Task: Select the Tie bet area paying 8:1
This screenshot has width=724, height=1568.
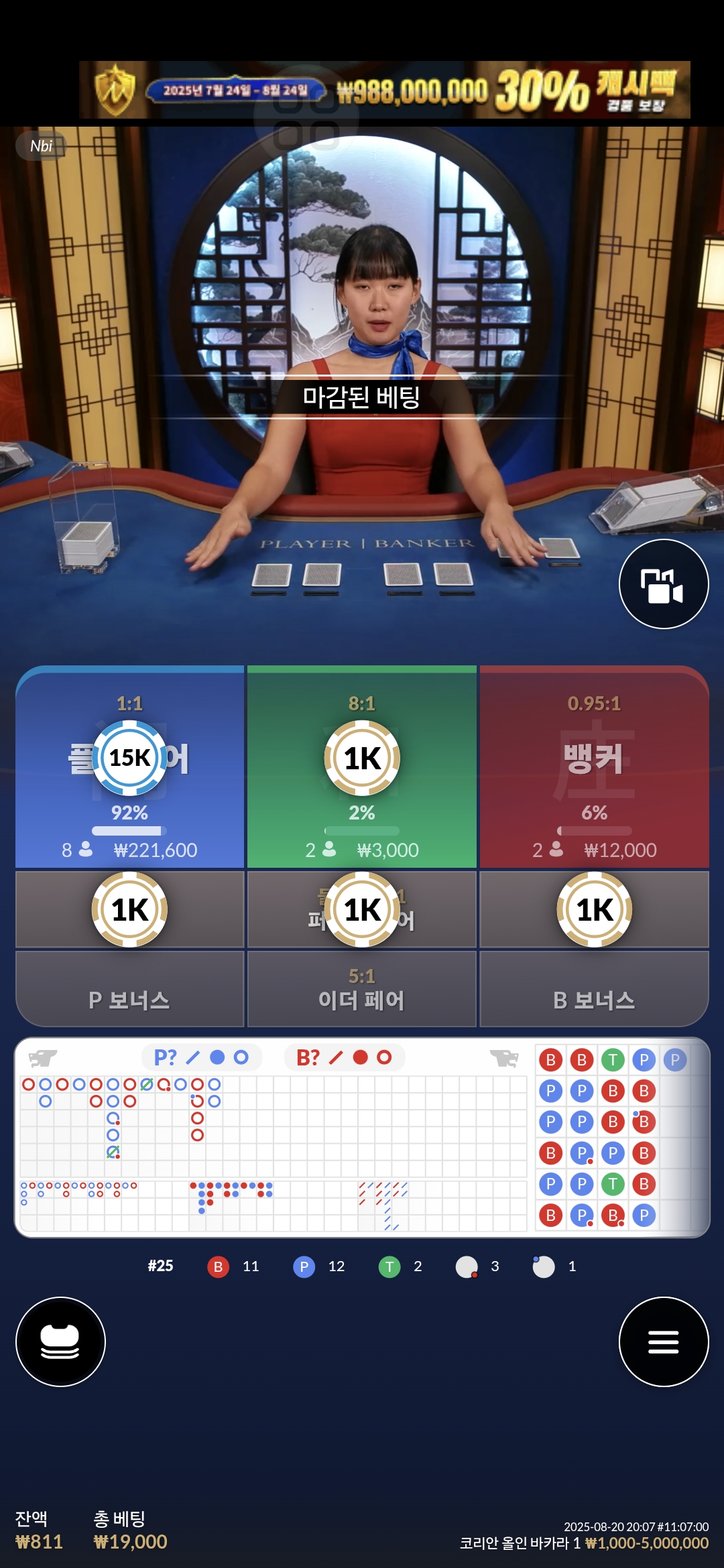Action: (362, 767)
